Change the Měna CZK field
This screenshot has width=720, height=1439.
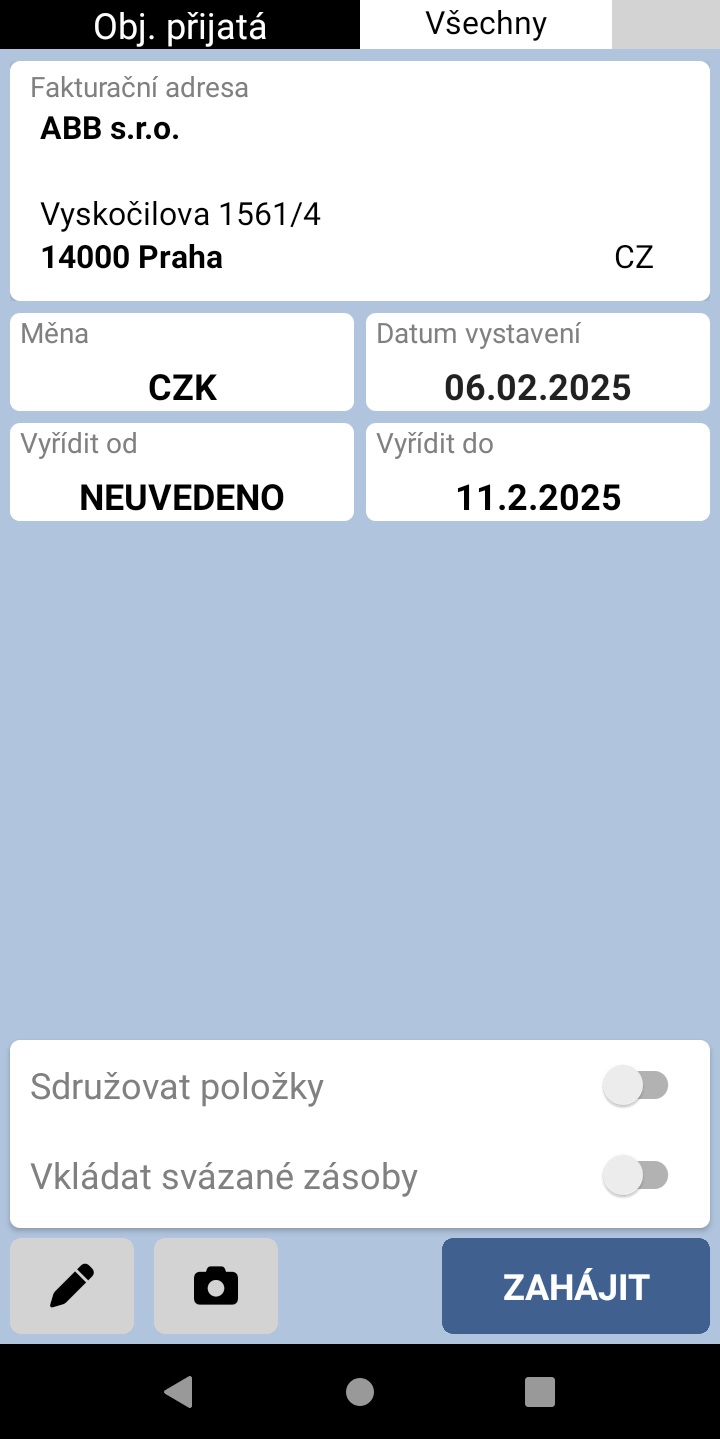[182, 362]
